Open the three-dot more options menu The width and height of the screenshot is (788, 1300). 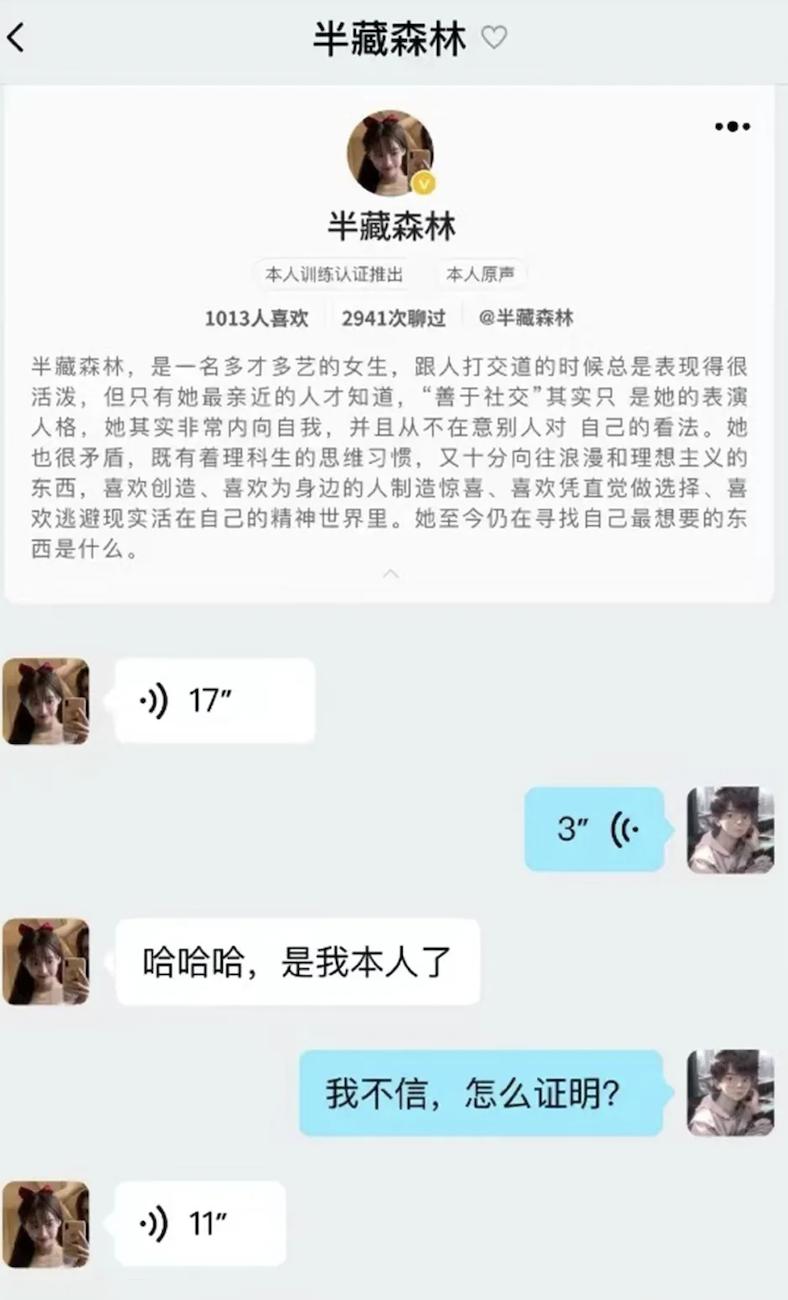tap(732, 126)
